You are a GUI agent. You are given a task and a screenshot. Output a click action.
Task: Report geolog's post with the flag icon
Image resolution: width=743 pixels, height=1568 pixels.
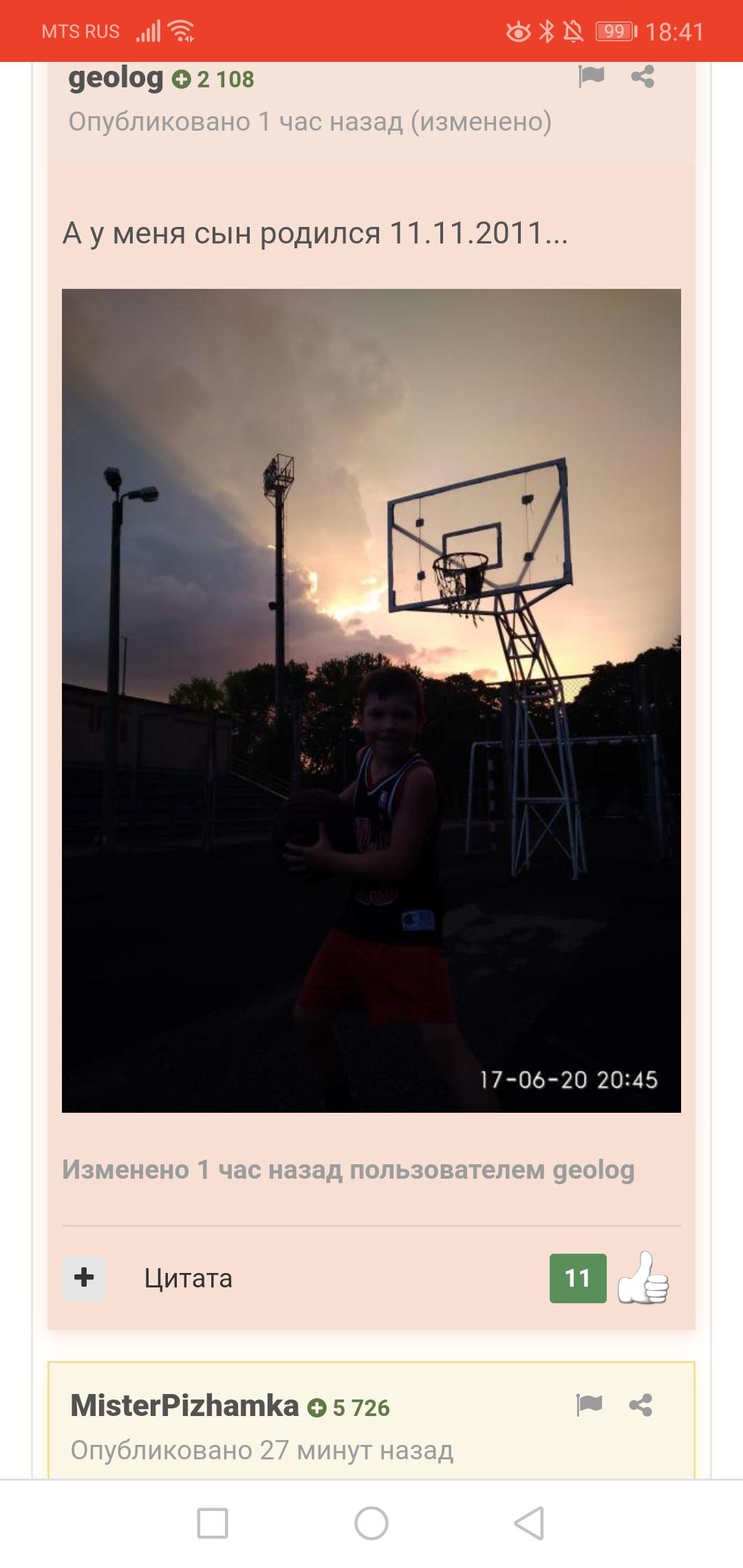coord(591,76)
